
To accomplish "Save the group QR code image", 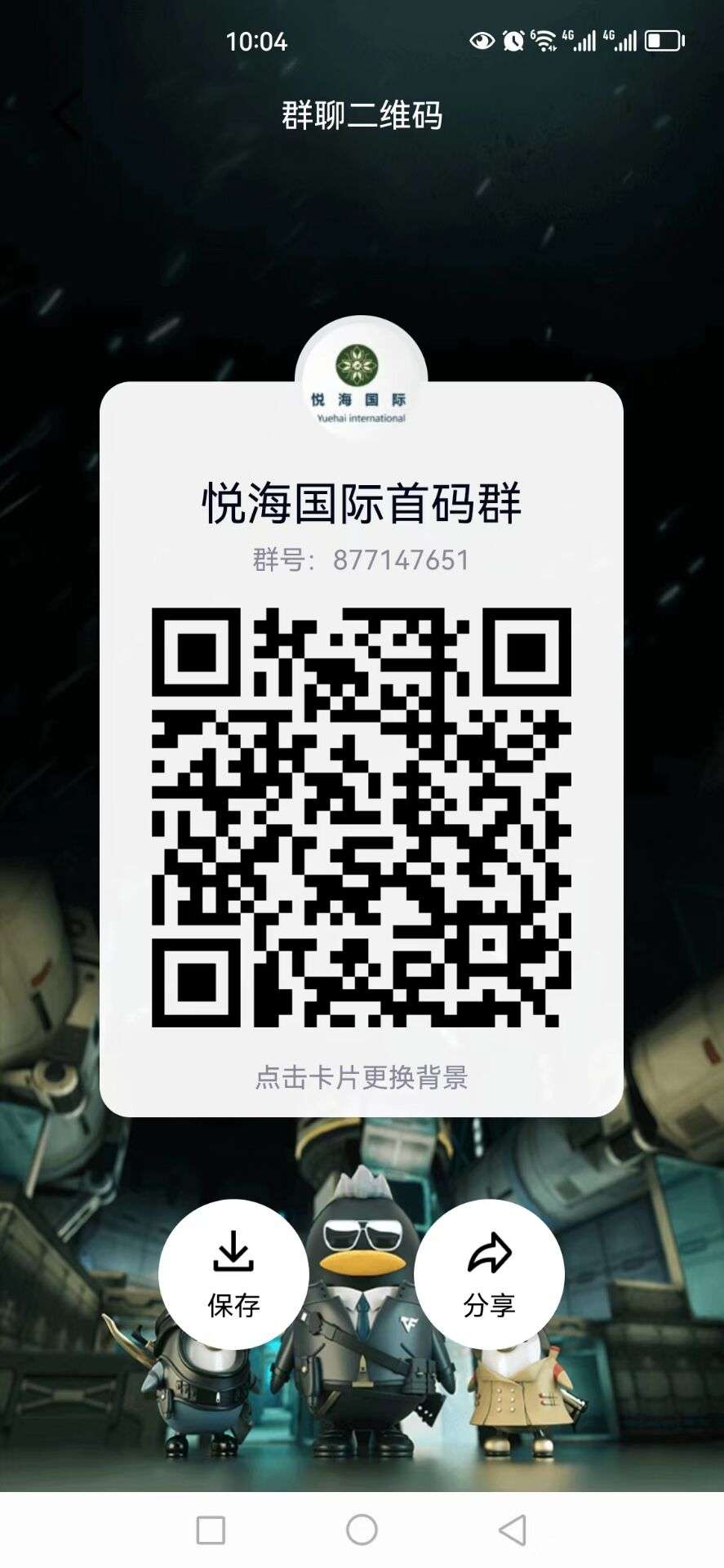I will click(x=233, y=1274).
